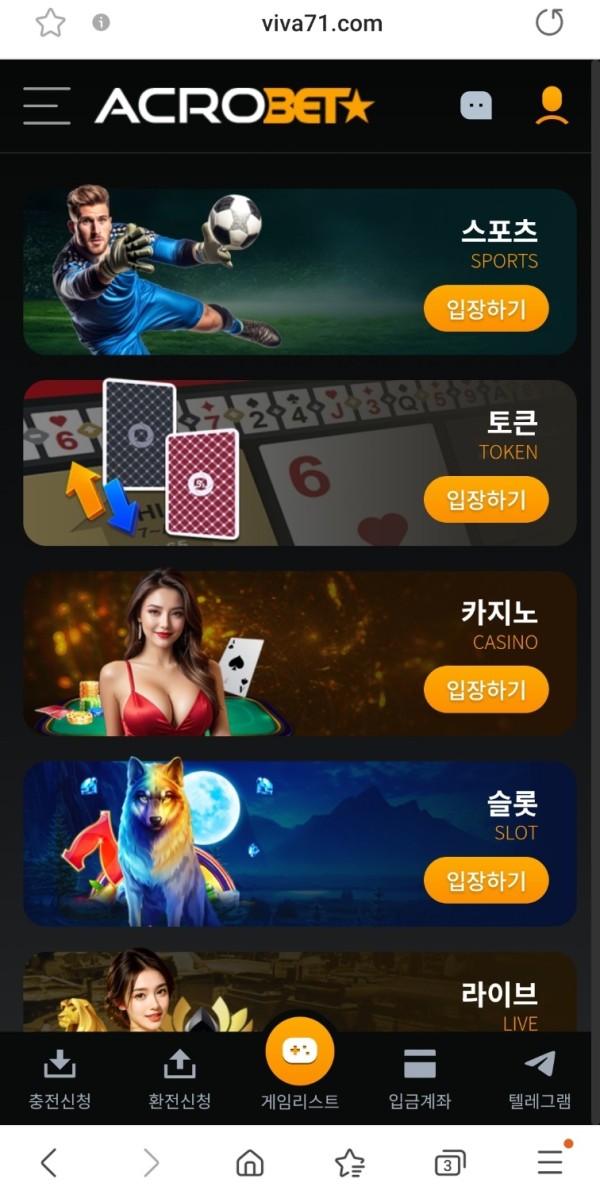Go to the browser home page

pyautogui.click(x=250, y=1163)
